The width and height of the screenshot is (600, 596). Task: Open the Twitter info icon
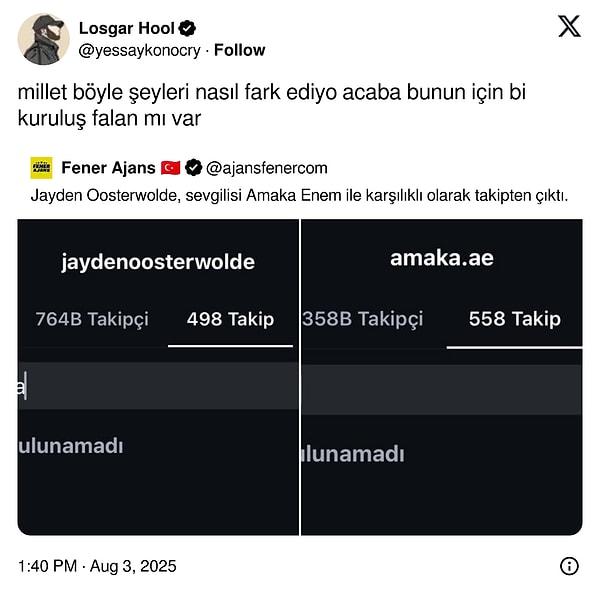coord(569,566)
